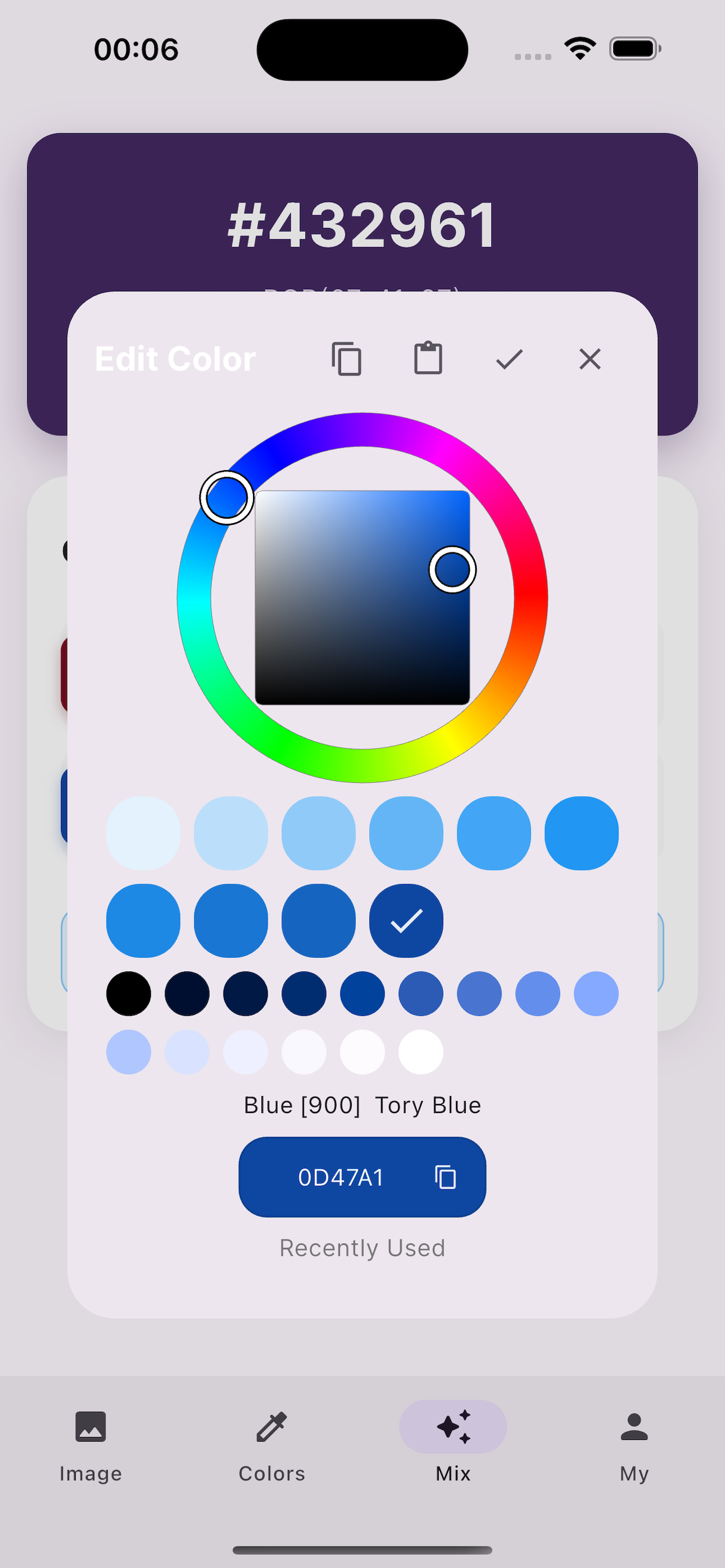Tap the checked Blue 900 swatch
The height and width of the screenshot is (1568, 725).
click(405, 921)
